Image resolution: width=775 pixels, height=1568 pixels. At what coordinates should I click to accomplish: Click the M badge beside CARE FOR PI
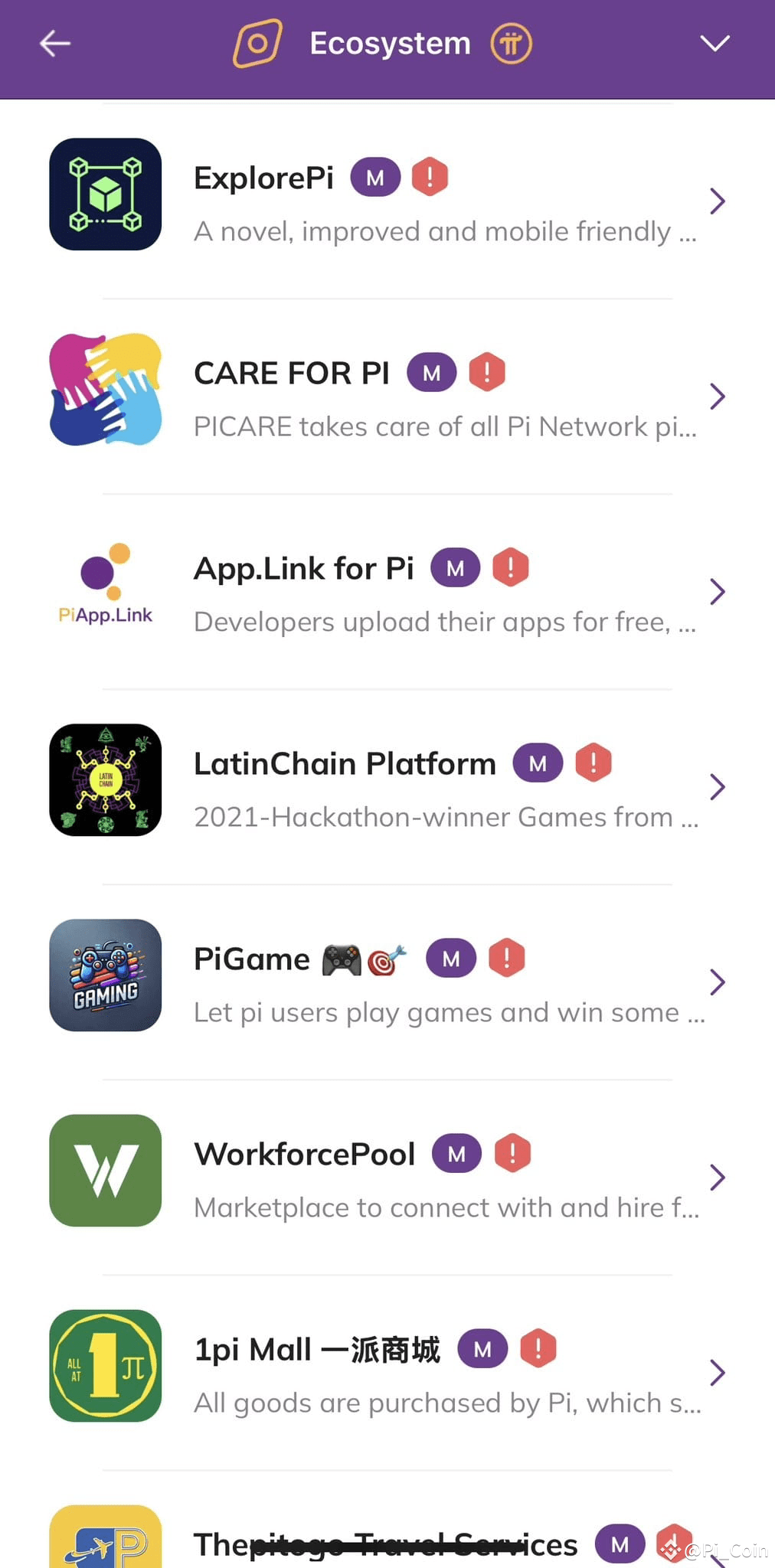tap(432, 372)
